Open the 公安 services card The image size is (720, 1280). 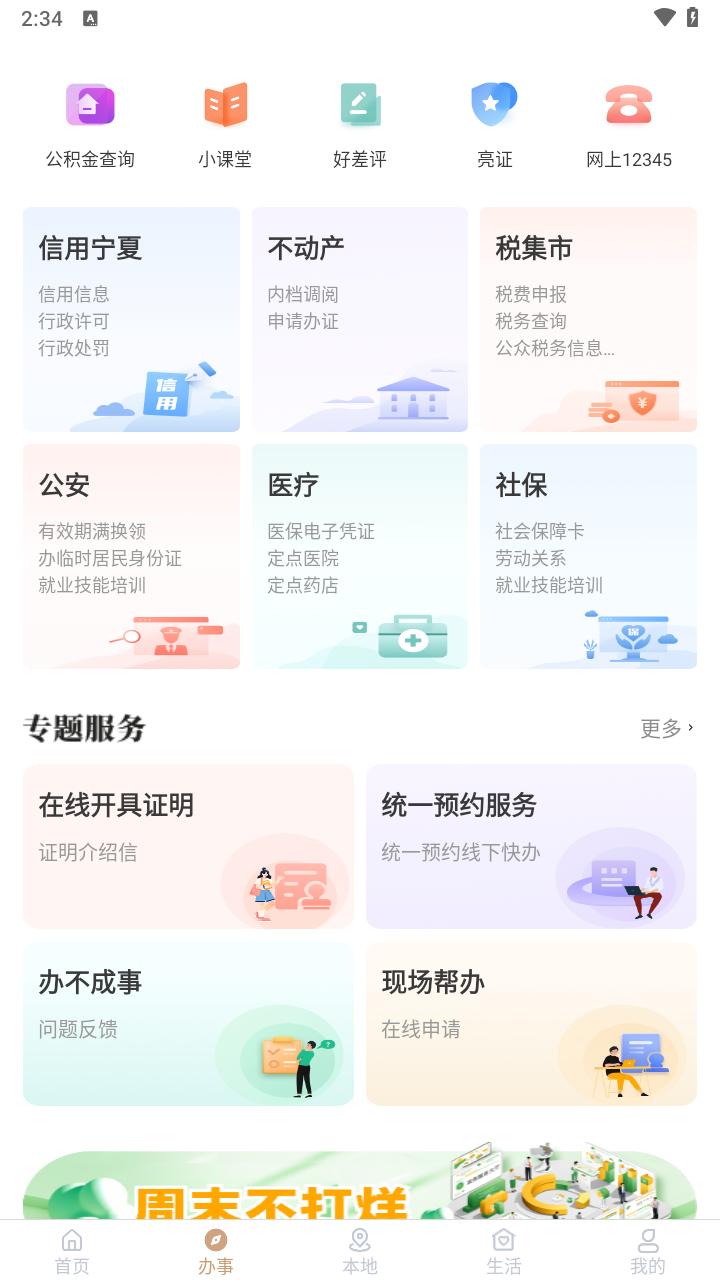(131, 556)
